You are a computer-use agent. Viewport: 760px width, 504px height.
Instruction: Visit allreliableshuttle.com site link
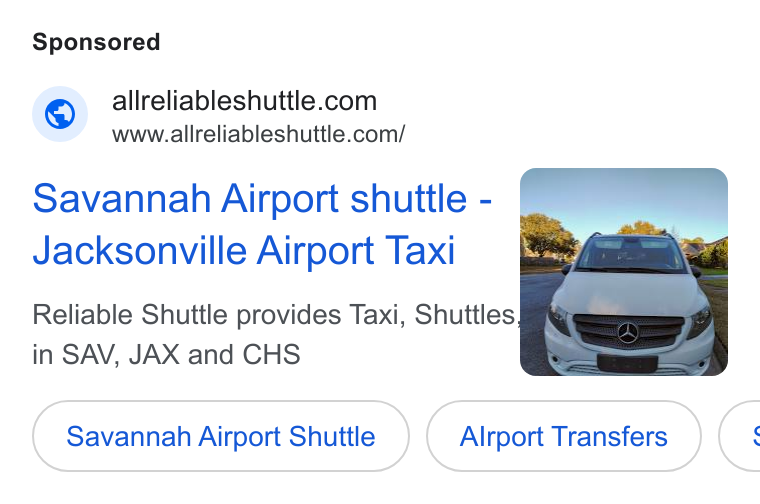click(x=244, y=101)
